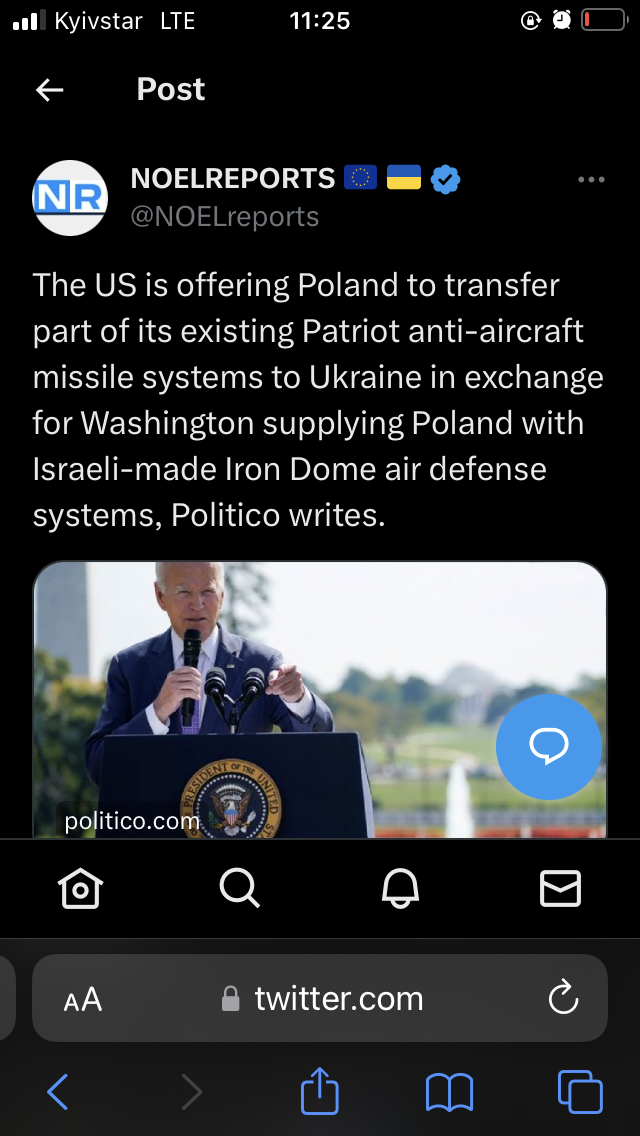Viewport: 640px width, 1136px height.
Task: Open the AA page settings menu
Action: pyautogui.click(x=82, y=999)
